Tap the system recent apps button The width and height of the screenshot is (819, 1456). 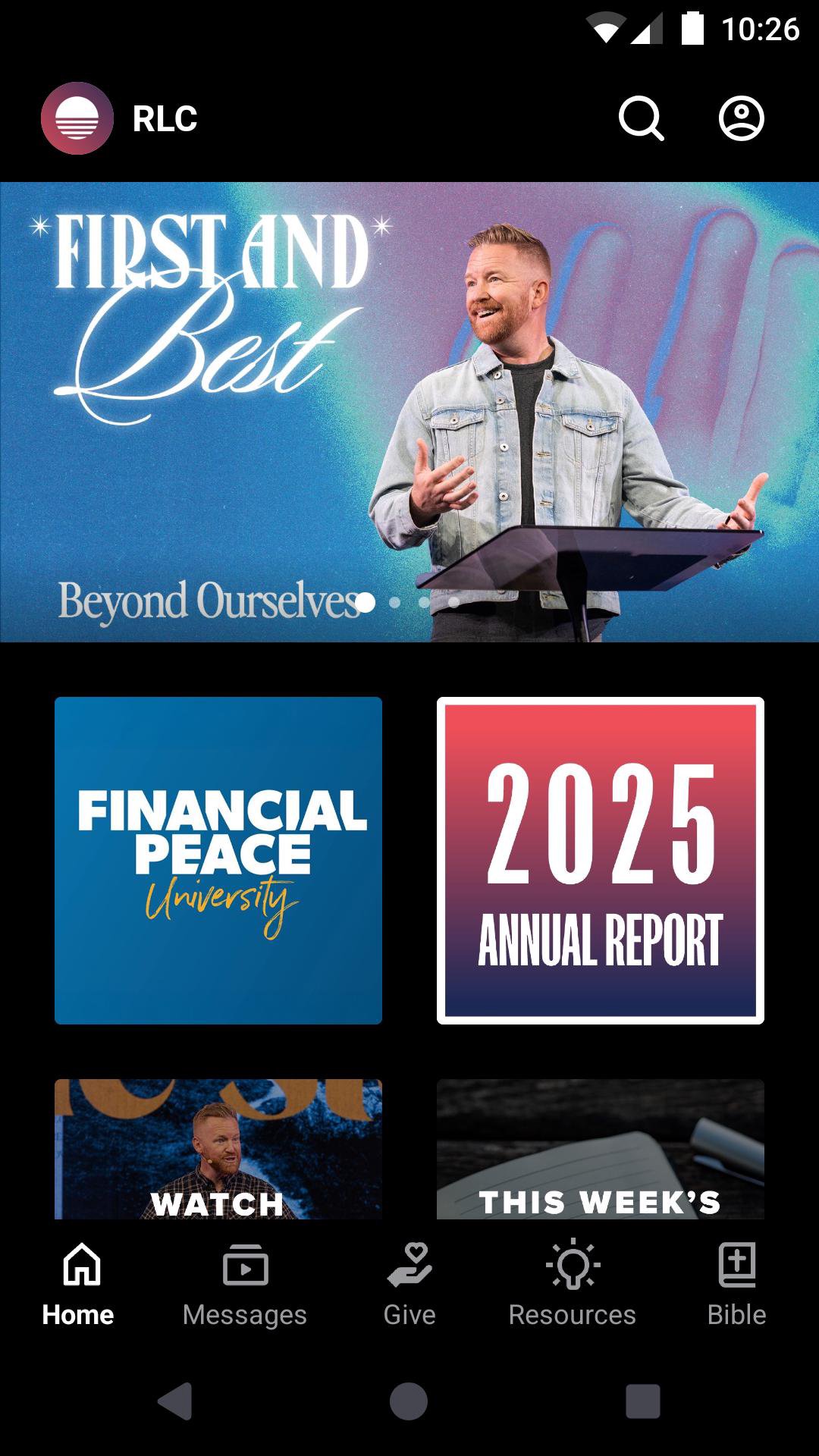point(642,1401)
